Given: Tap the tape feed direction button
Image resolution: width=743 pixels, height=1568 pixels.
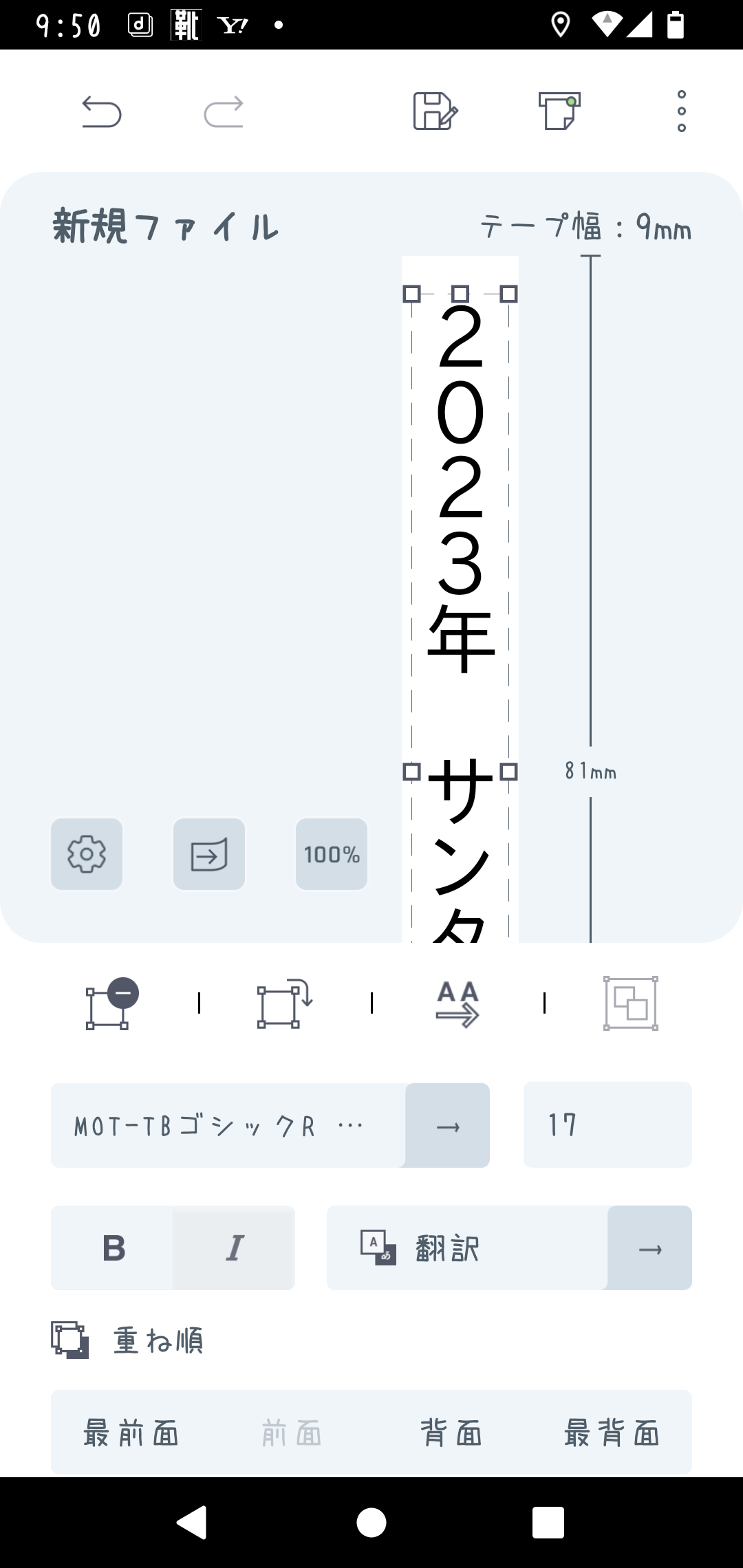Looking at the screenshot, I should pyautogui.click(x=209, y=854).
